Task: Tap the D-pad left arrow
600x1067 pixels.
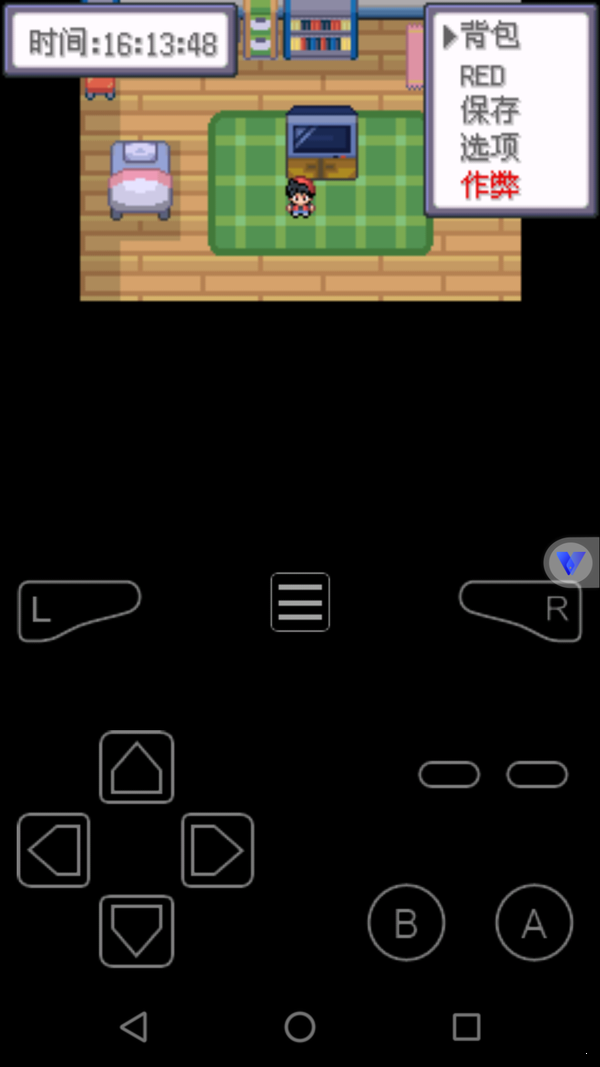Action: (x=54, y=850)
